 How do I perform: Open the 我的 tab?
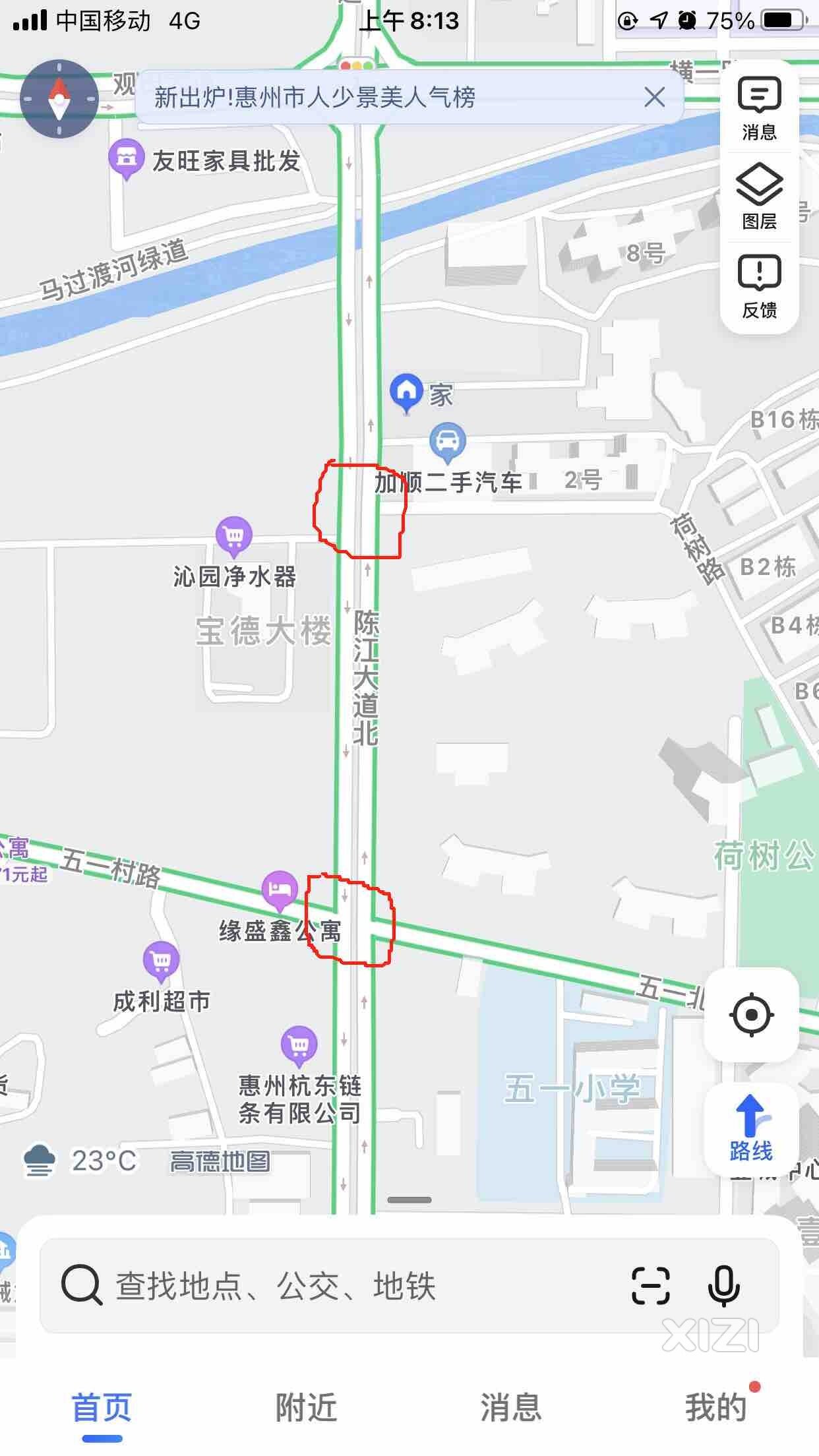coord(715,1407)
